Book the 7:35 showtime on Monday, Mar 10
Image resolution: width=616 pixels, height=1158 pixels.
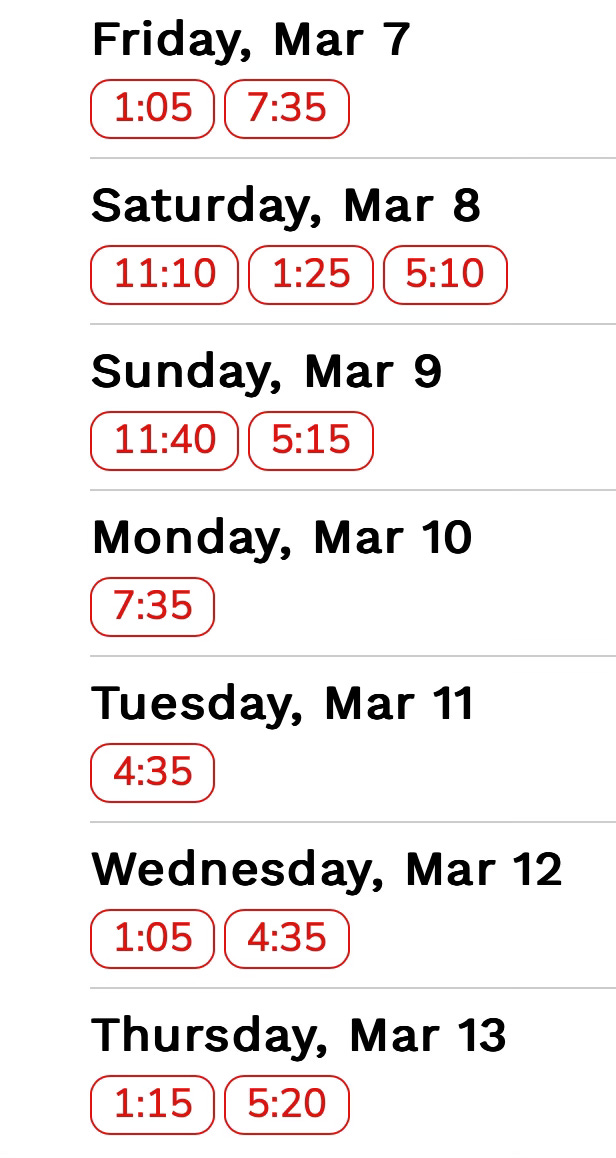pyautogui.click(x=152, y=607)
